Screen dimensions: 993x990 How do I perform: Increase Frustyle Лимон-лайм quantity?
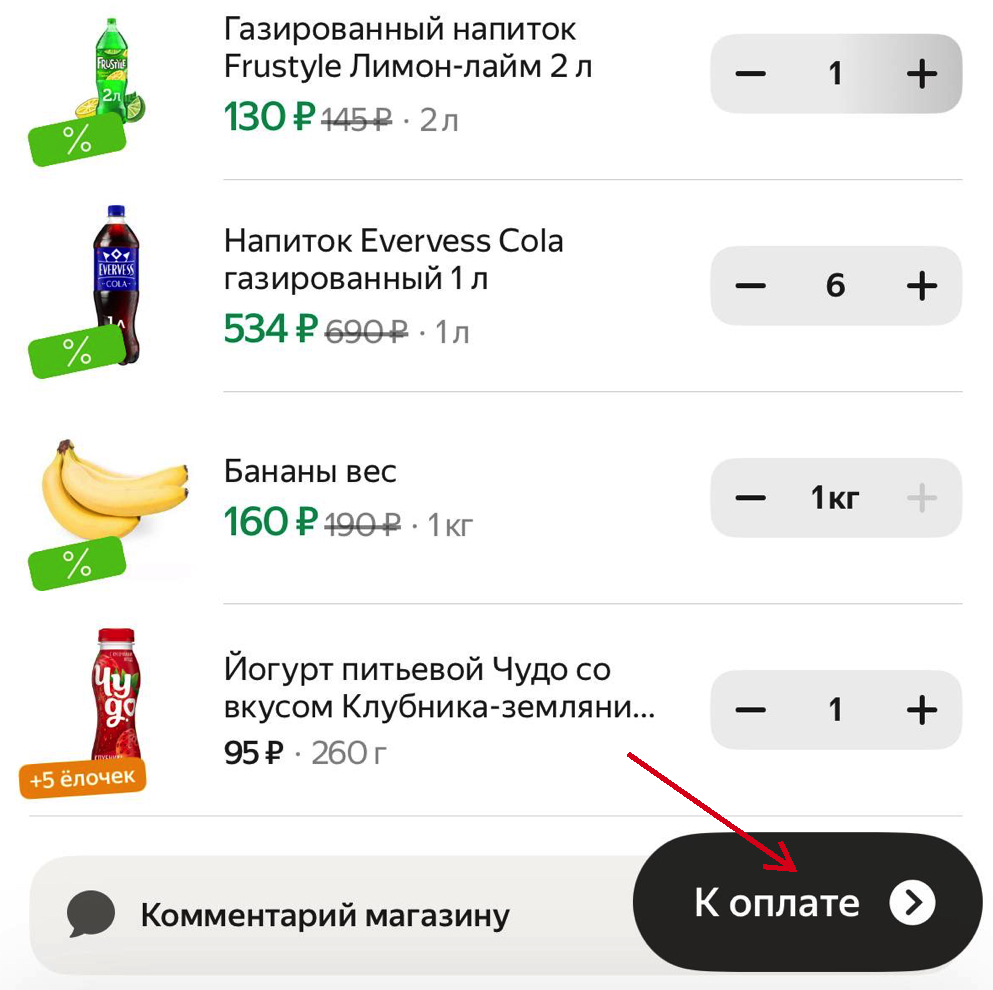tap(921, 74)
